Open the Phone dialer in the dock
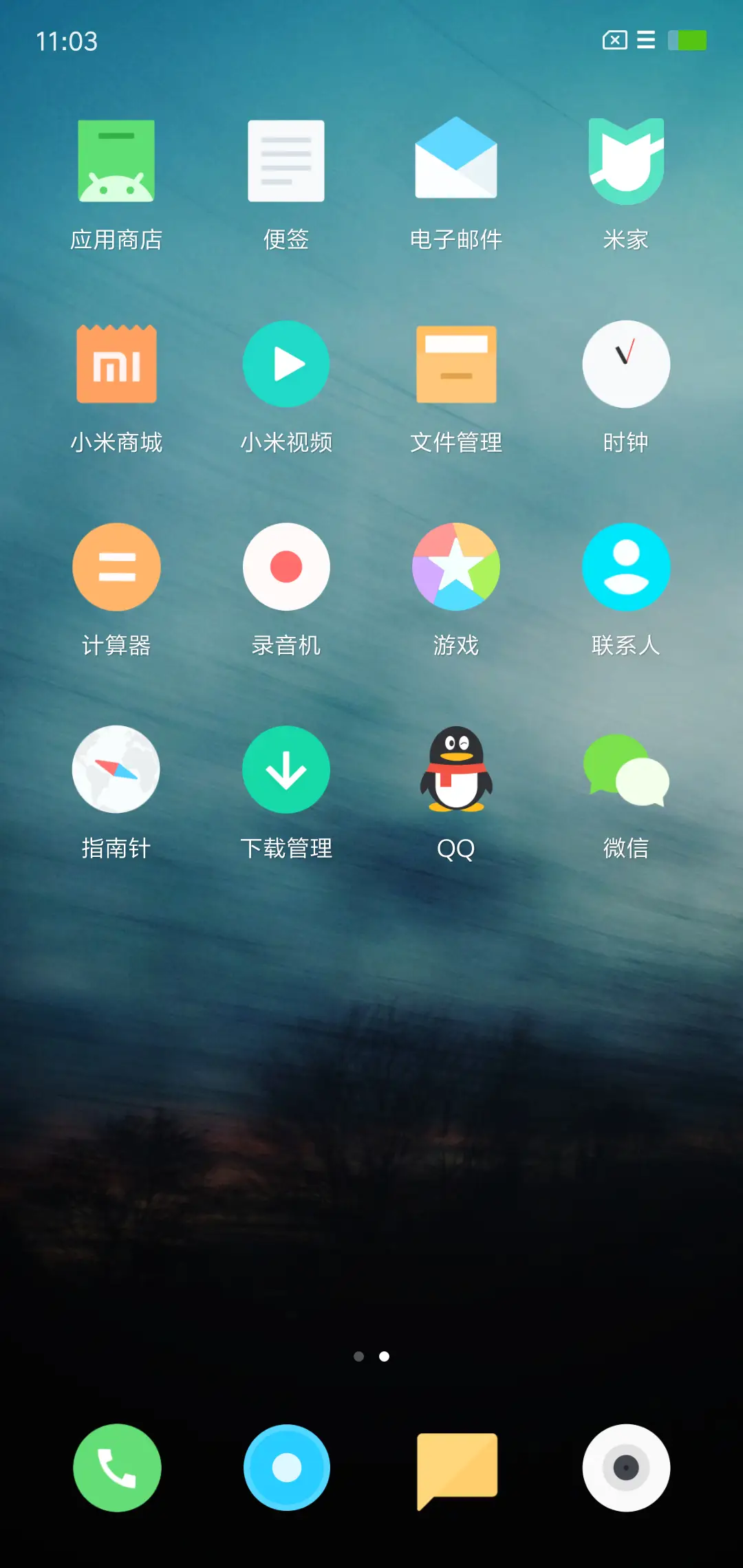The image size is (743, 1568). 116,1467
